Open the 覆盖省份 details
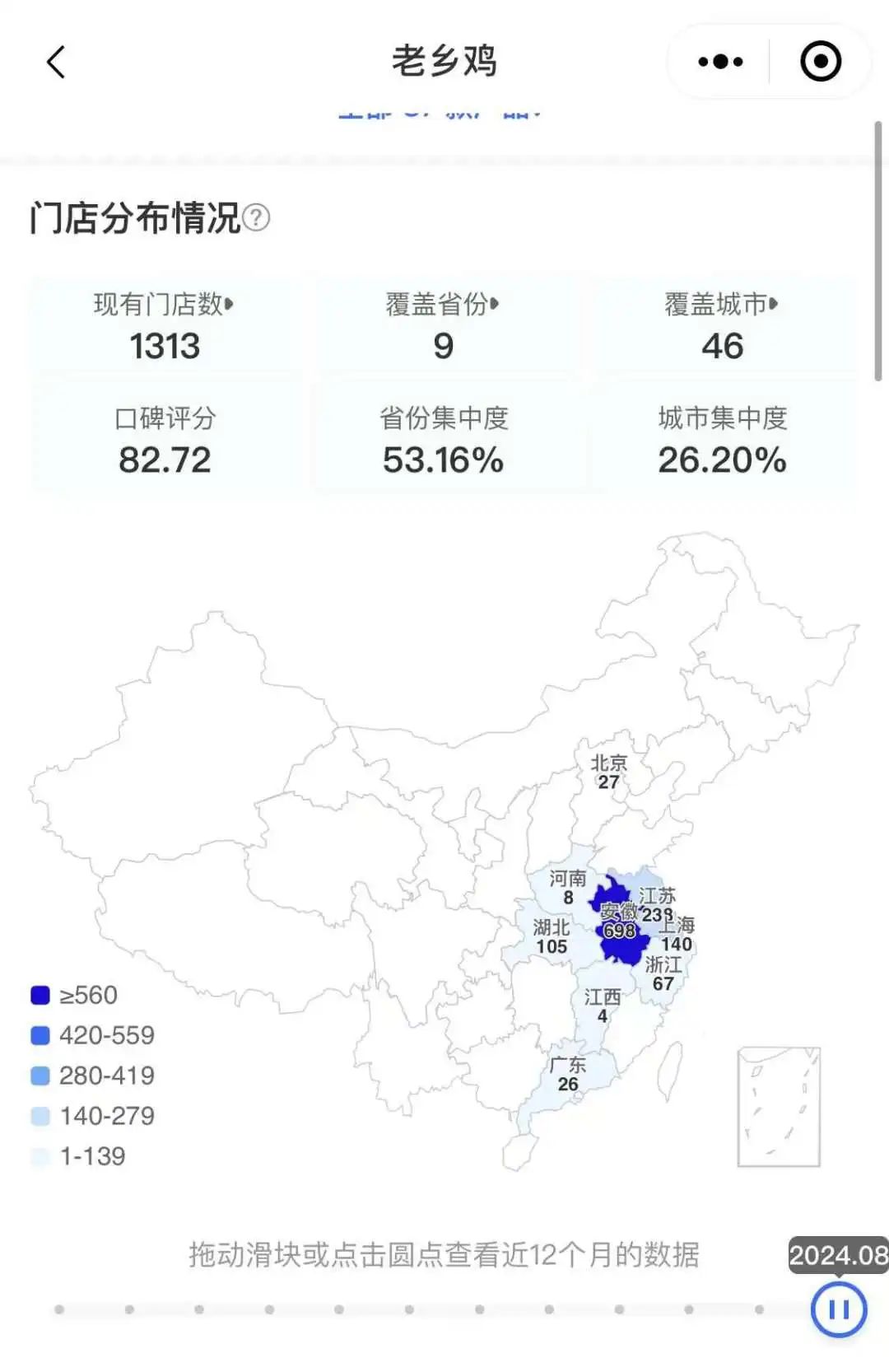 (x=443, y=305)
